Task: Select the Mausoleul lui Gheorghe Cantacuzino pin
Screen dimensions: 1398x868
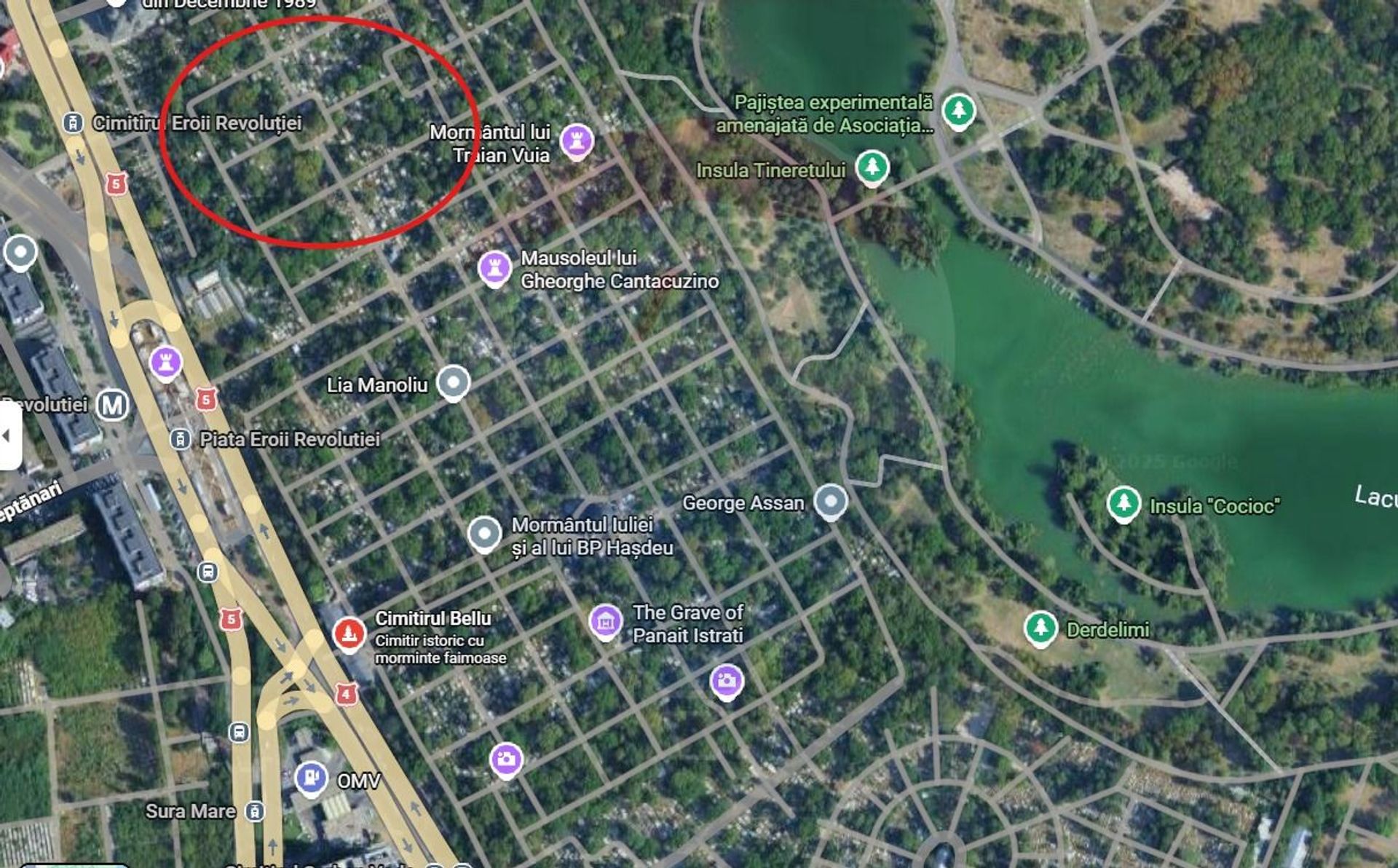Action: pos(494,267)
